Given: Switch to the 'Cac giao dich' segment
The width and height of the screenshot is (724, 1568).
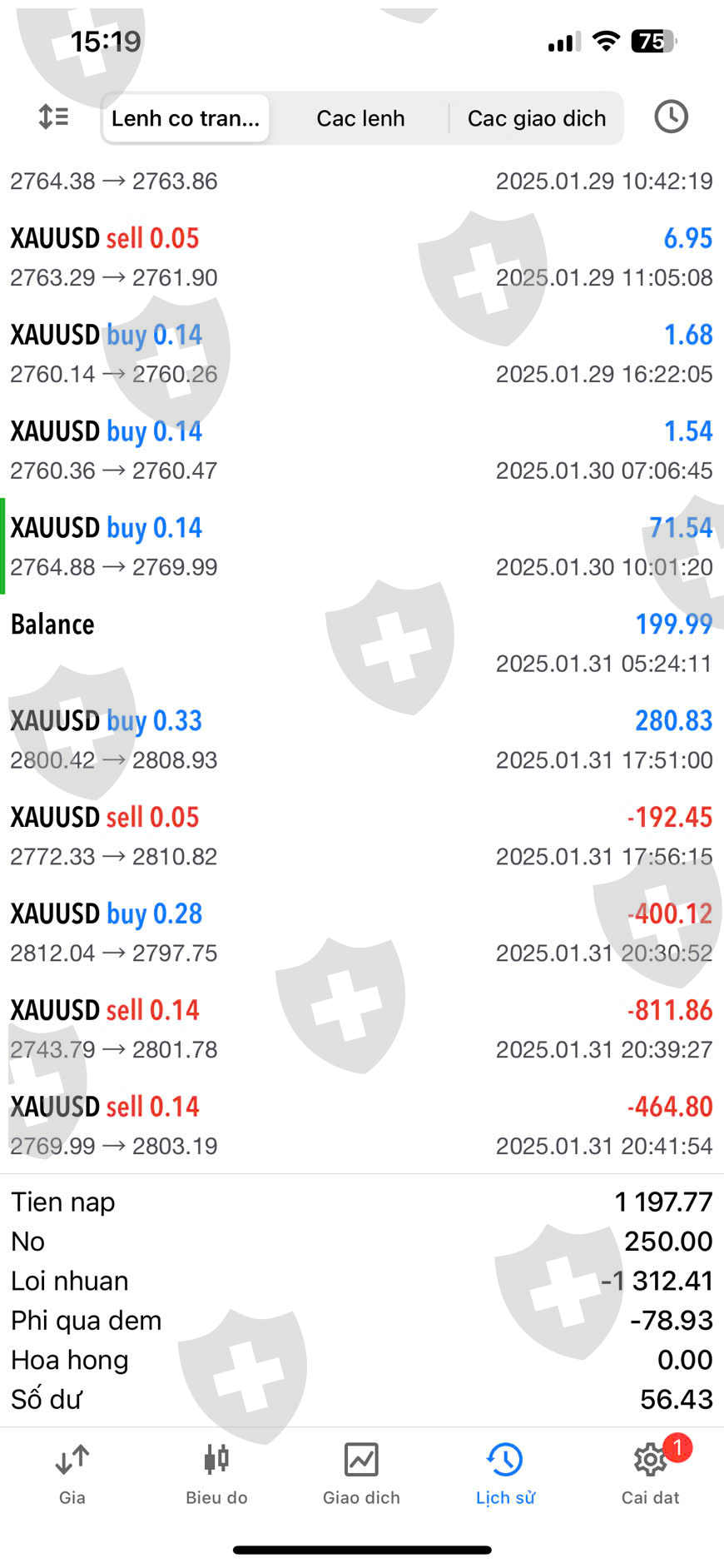Looking at the screenshot, I should [536, 118].
